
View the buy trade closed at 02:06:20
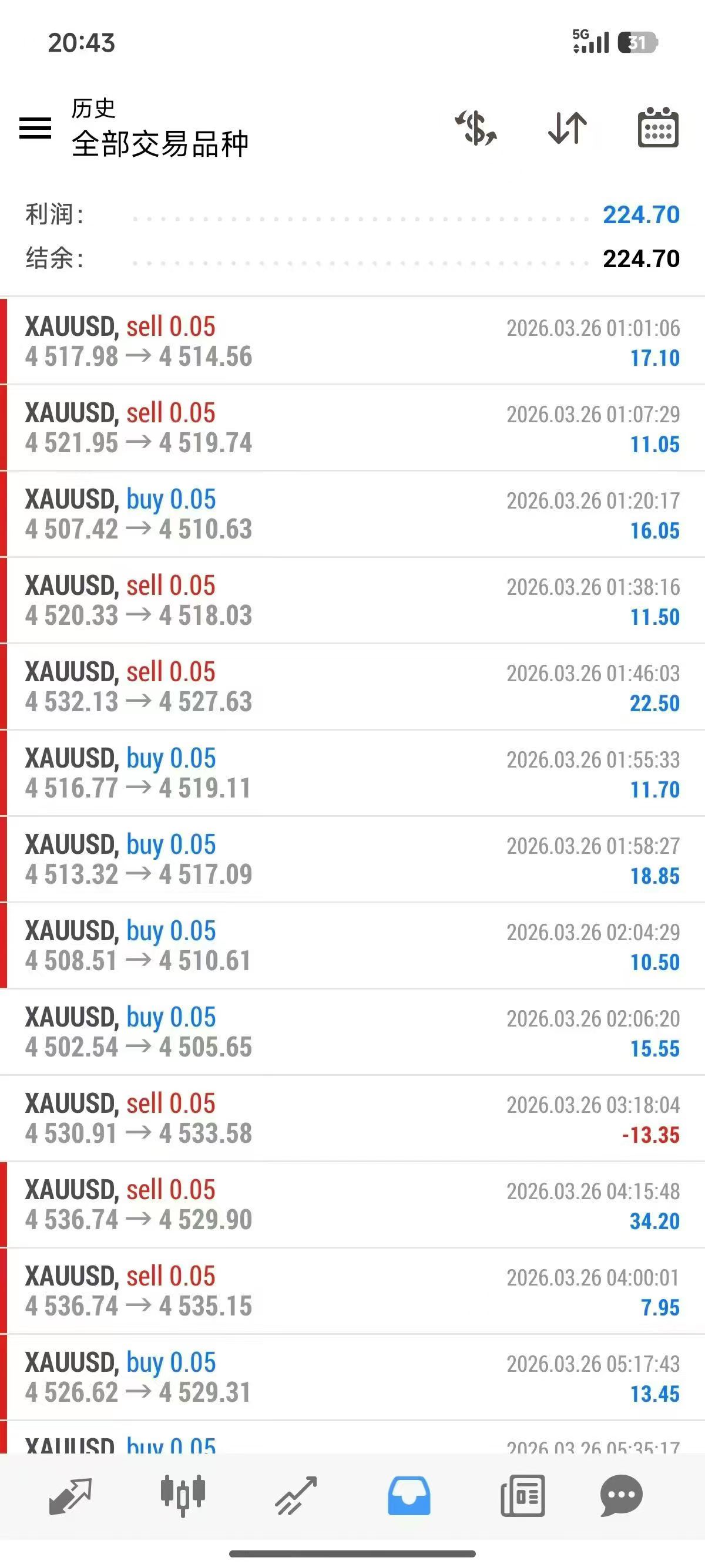(352, 1032)
